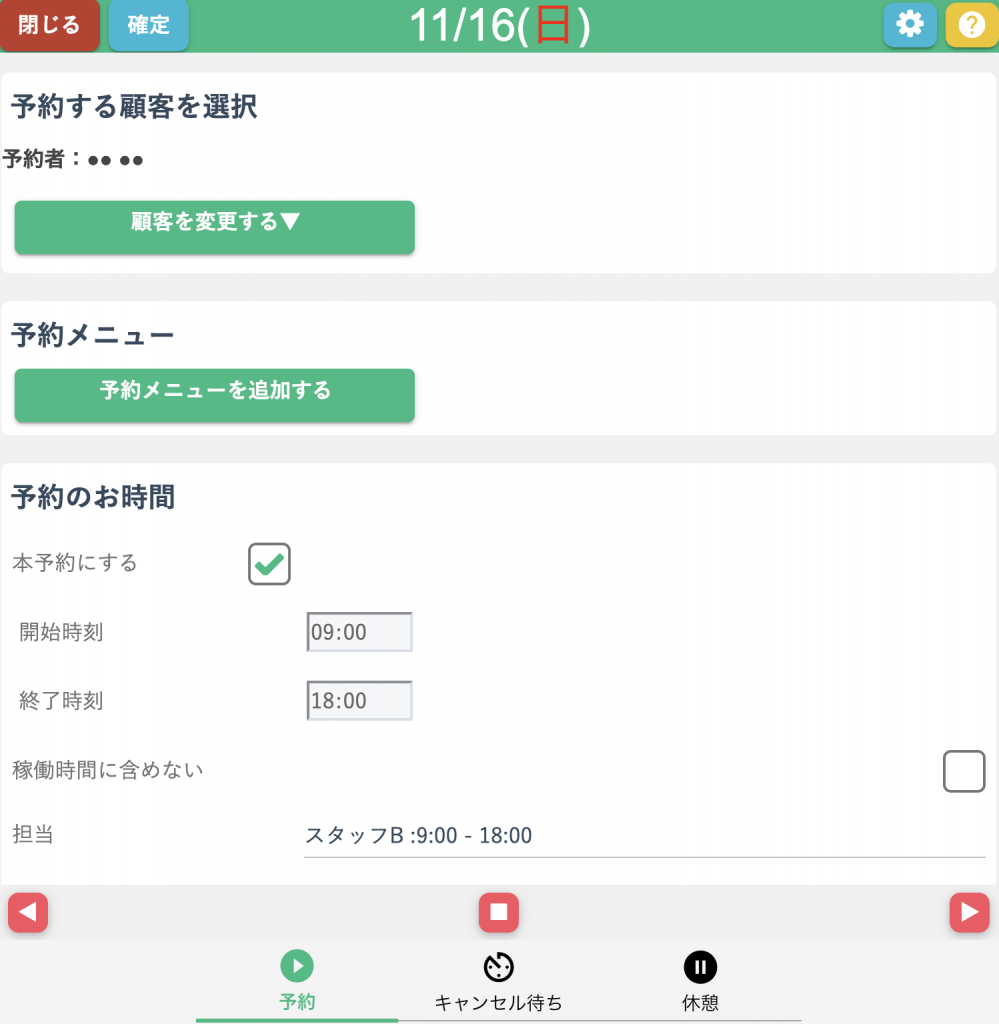Edit the 終了時刻 end time field
Screen dimensions: 999x1024
coord(359,701)
